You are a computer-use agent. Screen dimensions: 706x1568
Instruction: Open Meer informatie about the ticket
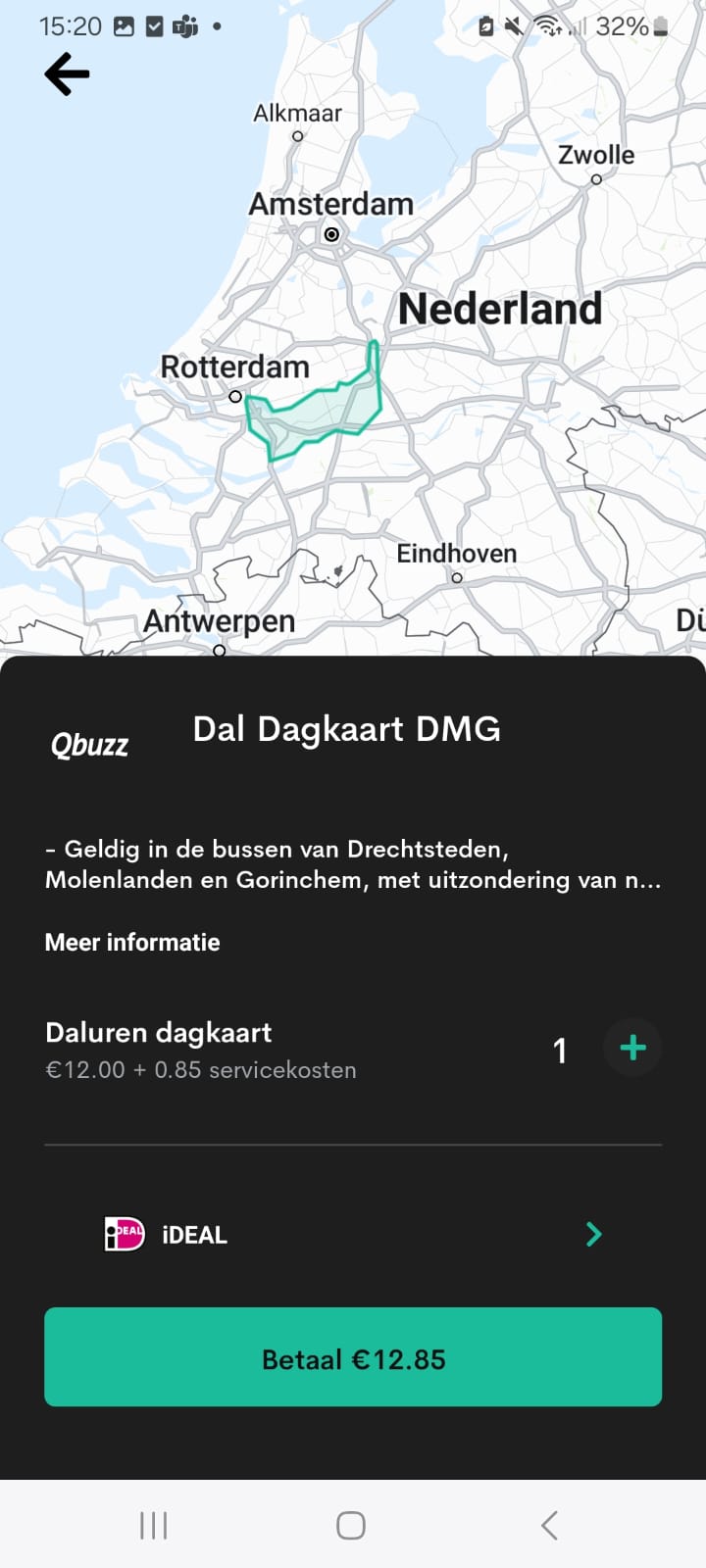[132, 942]
